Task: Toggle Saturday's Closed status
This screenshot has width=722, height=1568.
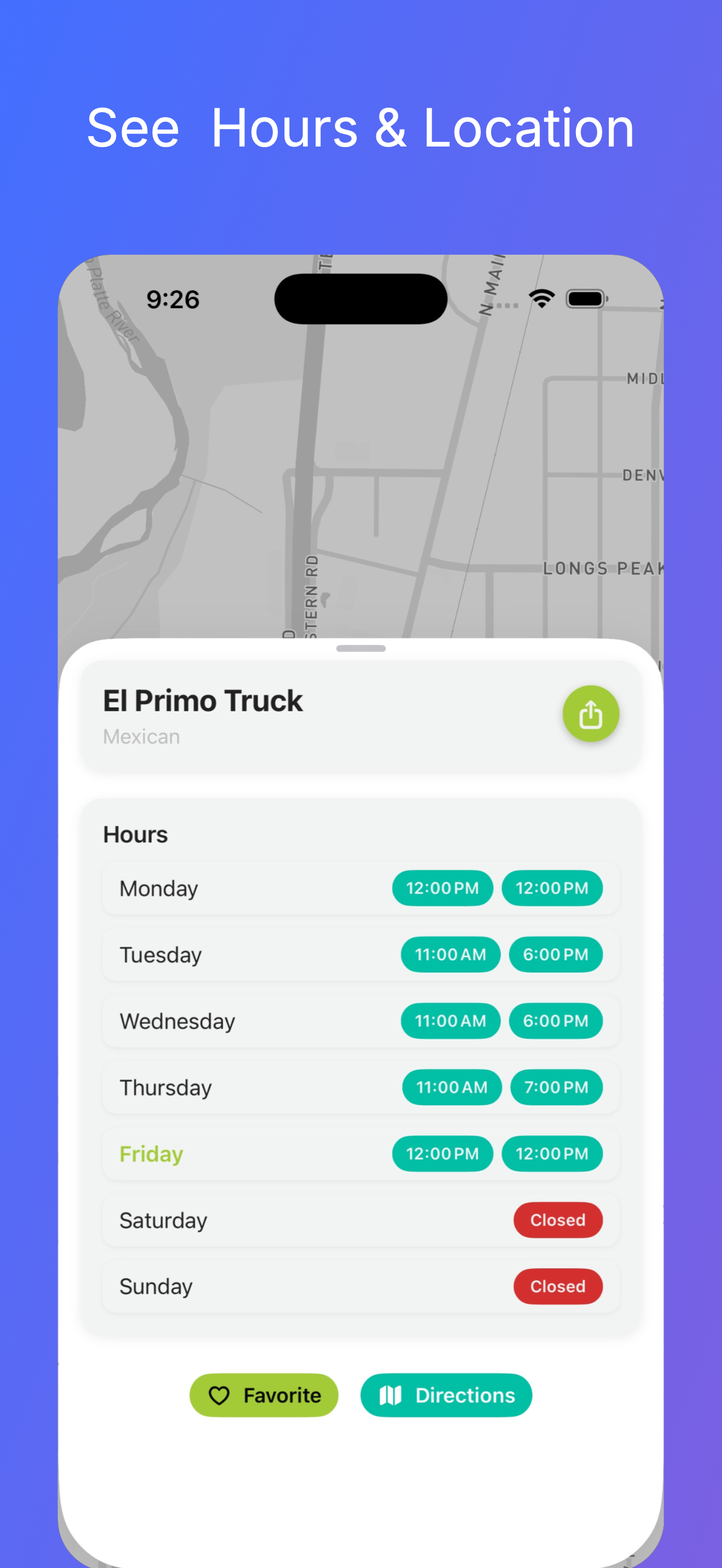Action: (557, 1220)
